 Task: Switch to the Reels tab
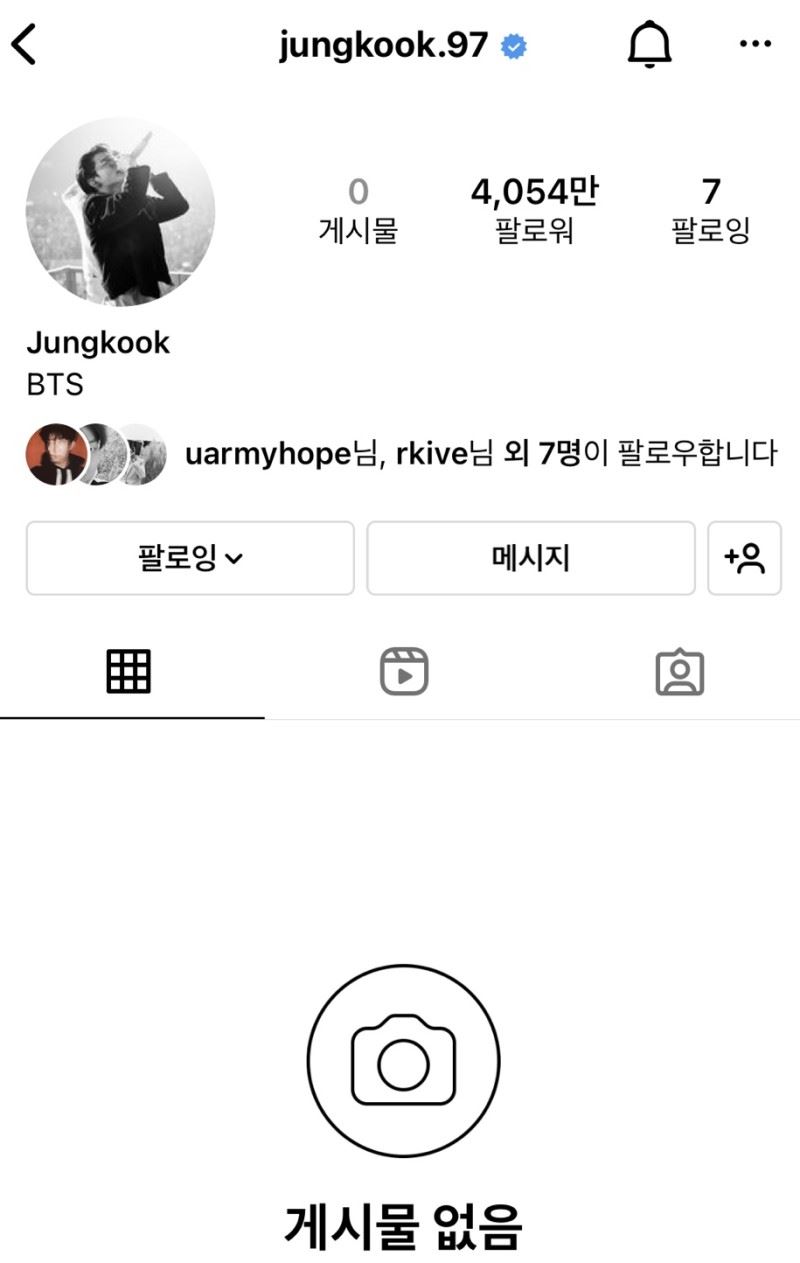tap(404, 672)
